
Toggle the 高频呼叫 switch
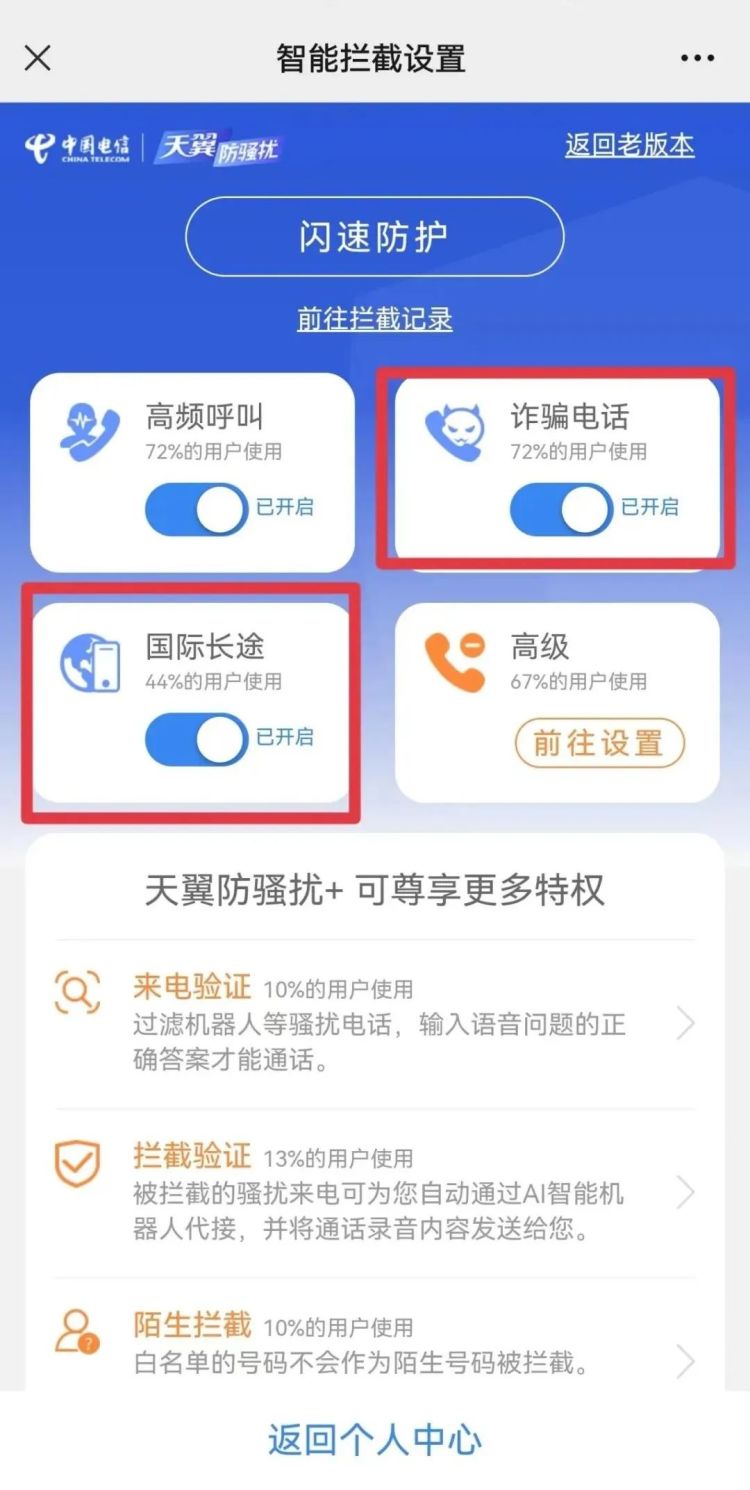pyautogui.click(x=197, y=509)
